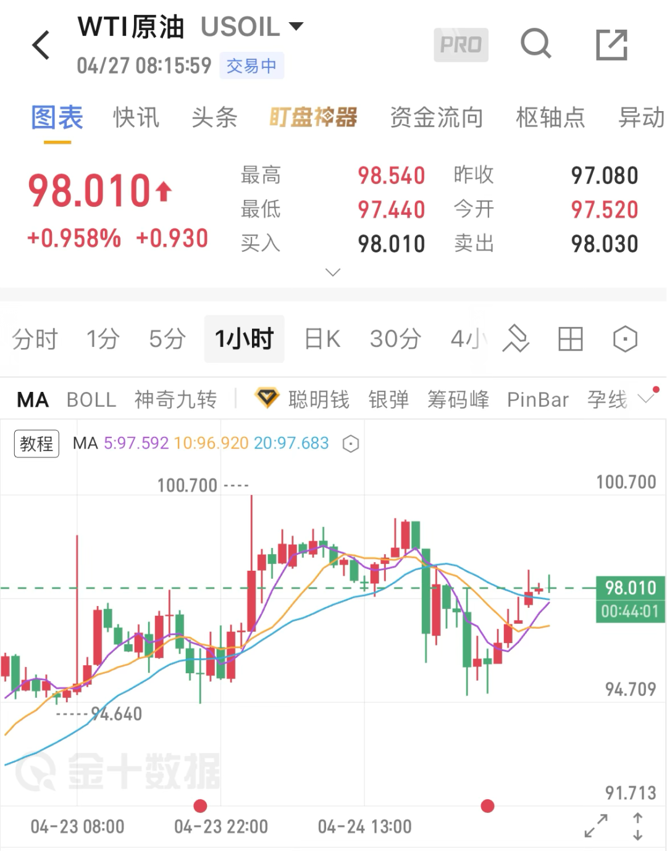Expand more quote details with the chevron
This screenshot has width=667, height=851.
pyautogui.click(x=334, y=272)
